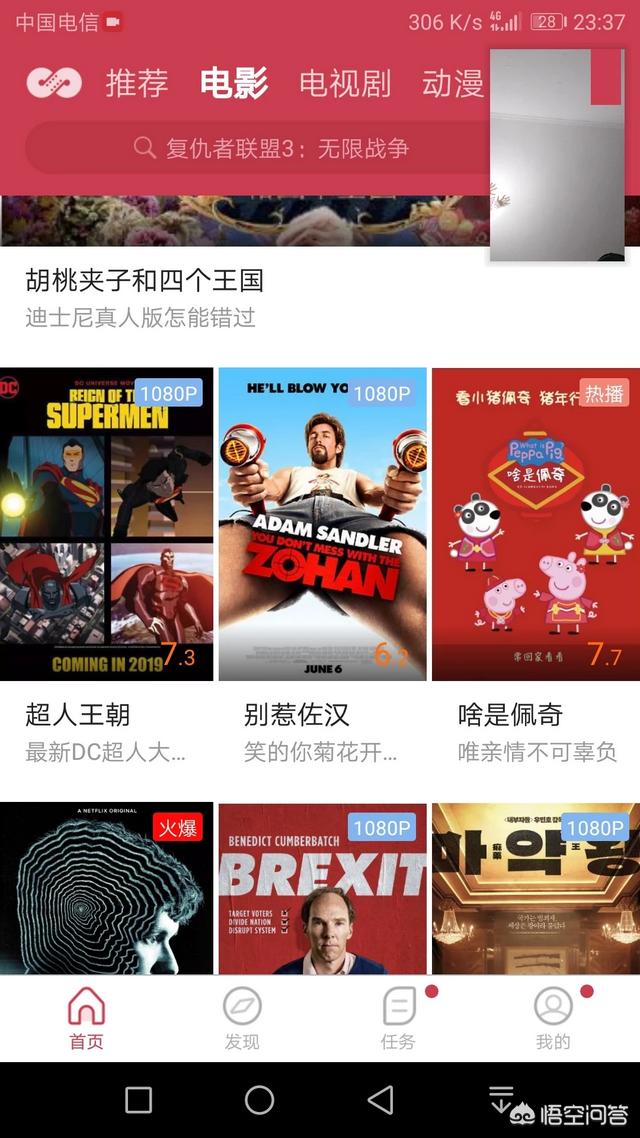Select the 电影 tab
This screenshot has width=640, height=1138.
234,83
